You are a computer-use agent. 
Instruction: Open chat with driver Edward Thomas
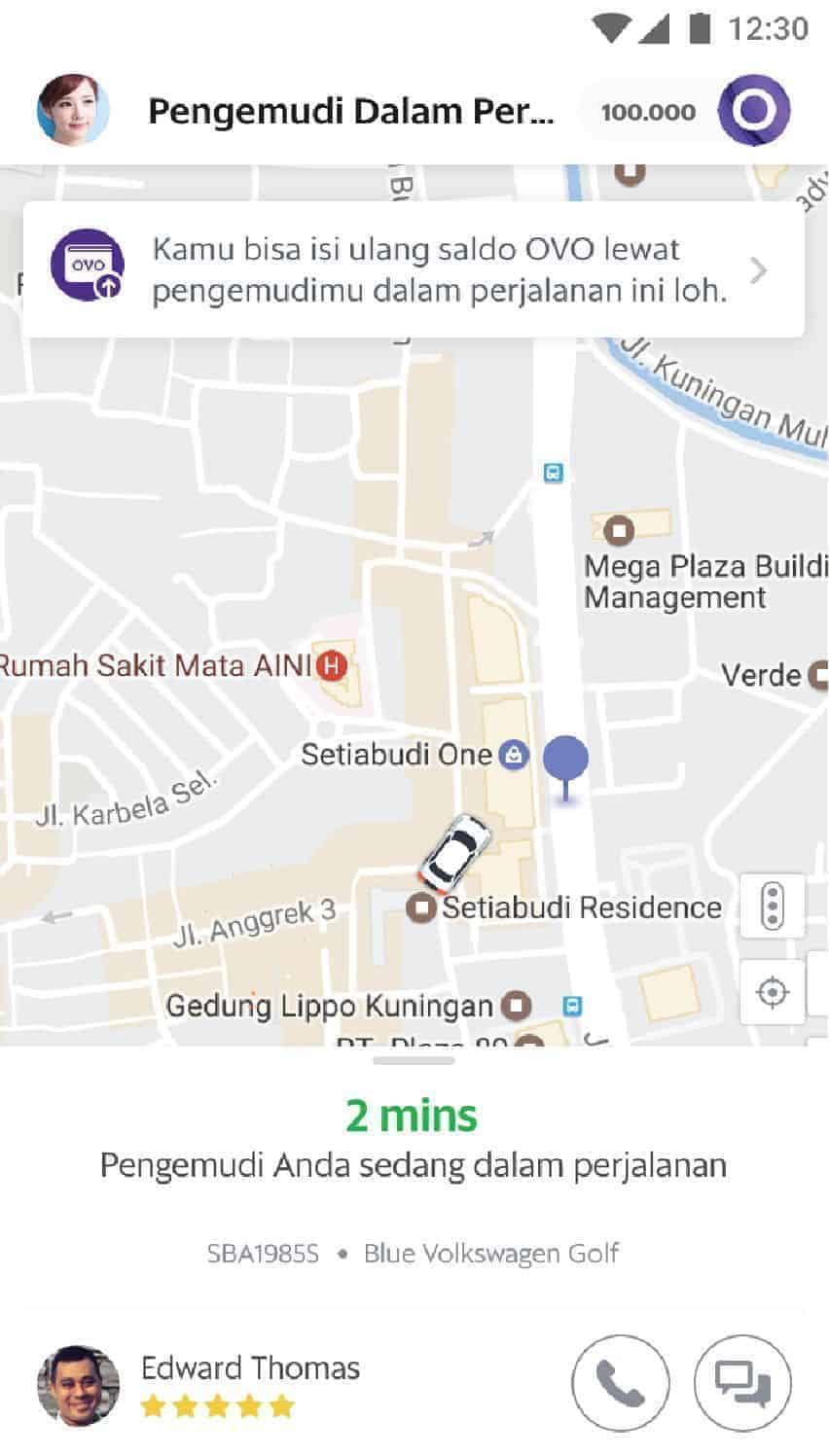[742, 1382]
